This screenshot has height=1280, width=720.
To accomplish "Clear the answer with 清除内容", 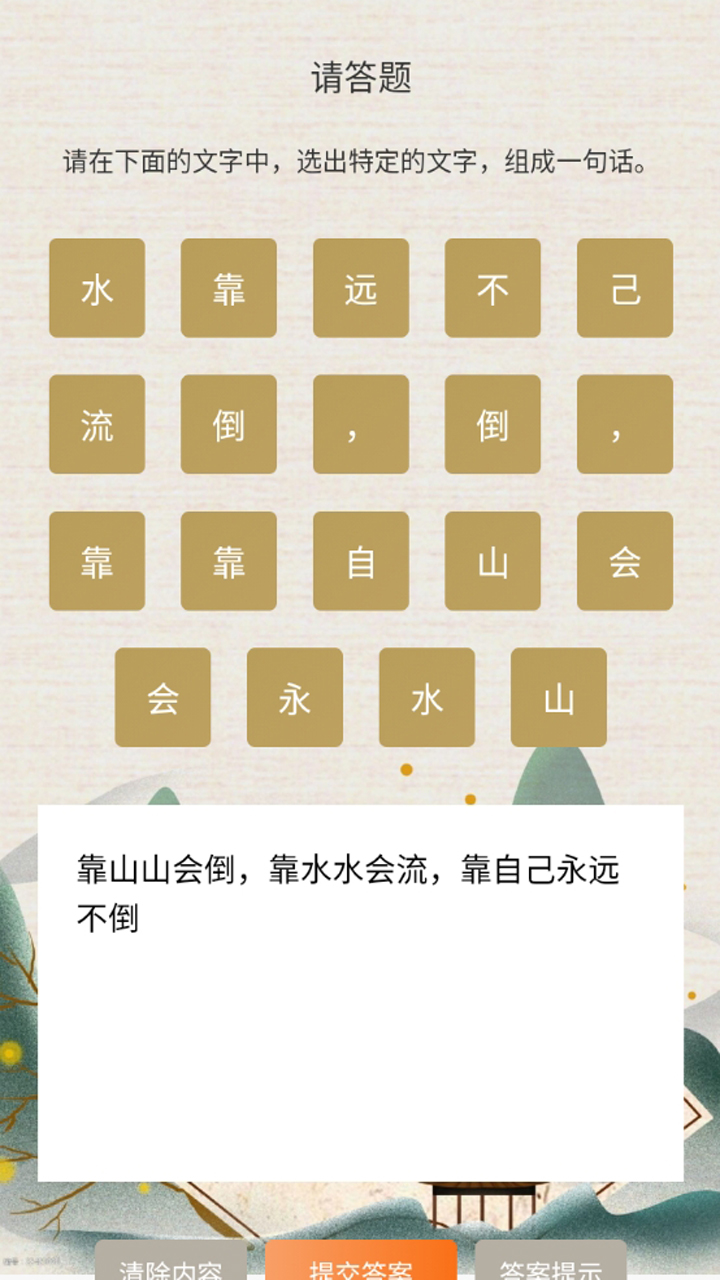I will tap(171, 1262).
